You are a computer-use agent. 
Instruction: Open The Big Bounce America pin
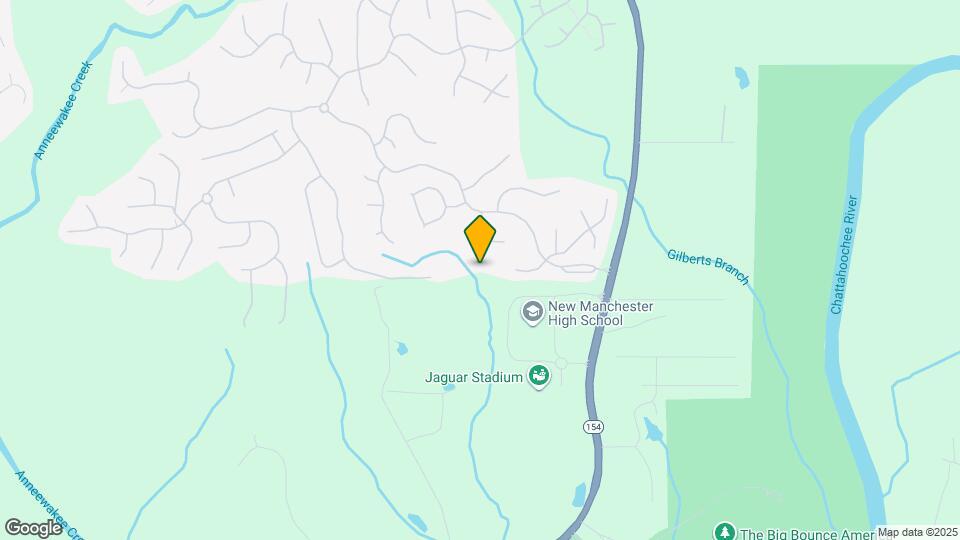pyautogui.click(x=726, y=532)
